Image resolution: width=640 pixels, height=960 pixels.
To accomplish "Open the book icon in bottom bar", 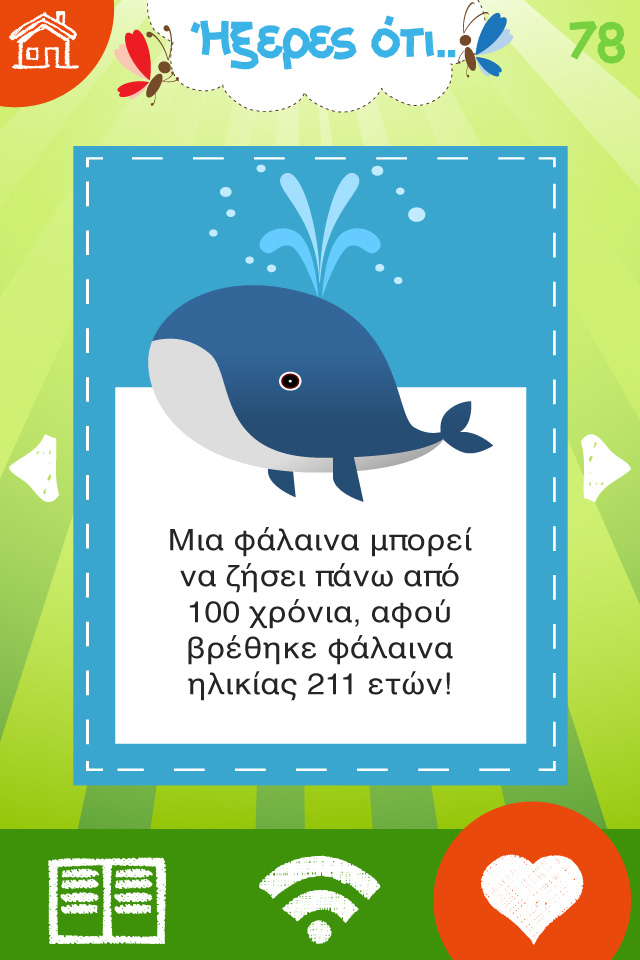I will (107, 900).
